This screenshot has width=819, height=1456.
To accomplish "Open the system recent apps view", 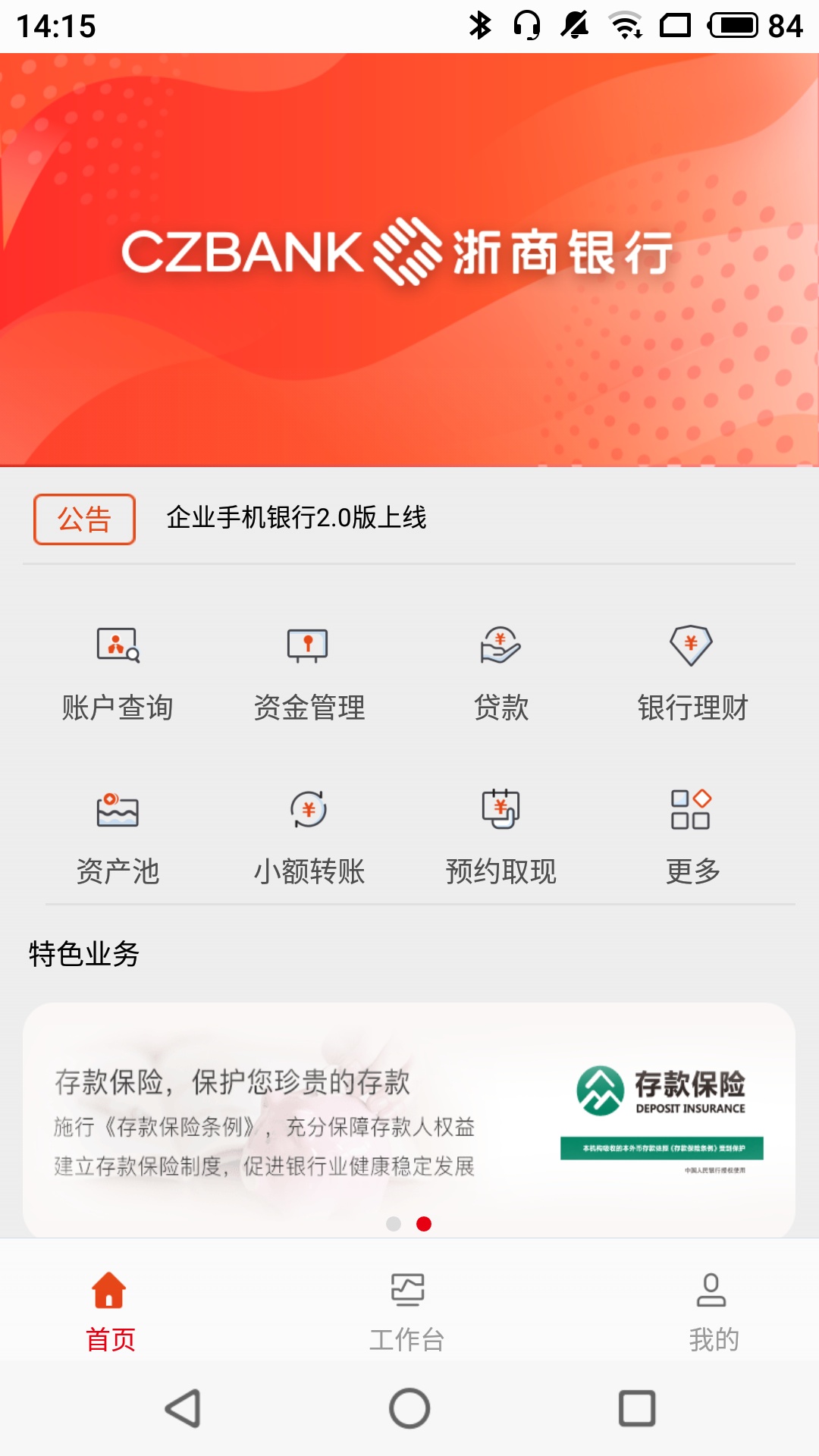I will (x=637, y=1408).
